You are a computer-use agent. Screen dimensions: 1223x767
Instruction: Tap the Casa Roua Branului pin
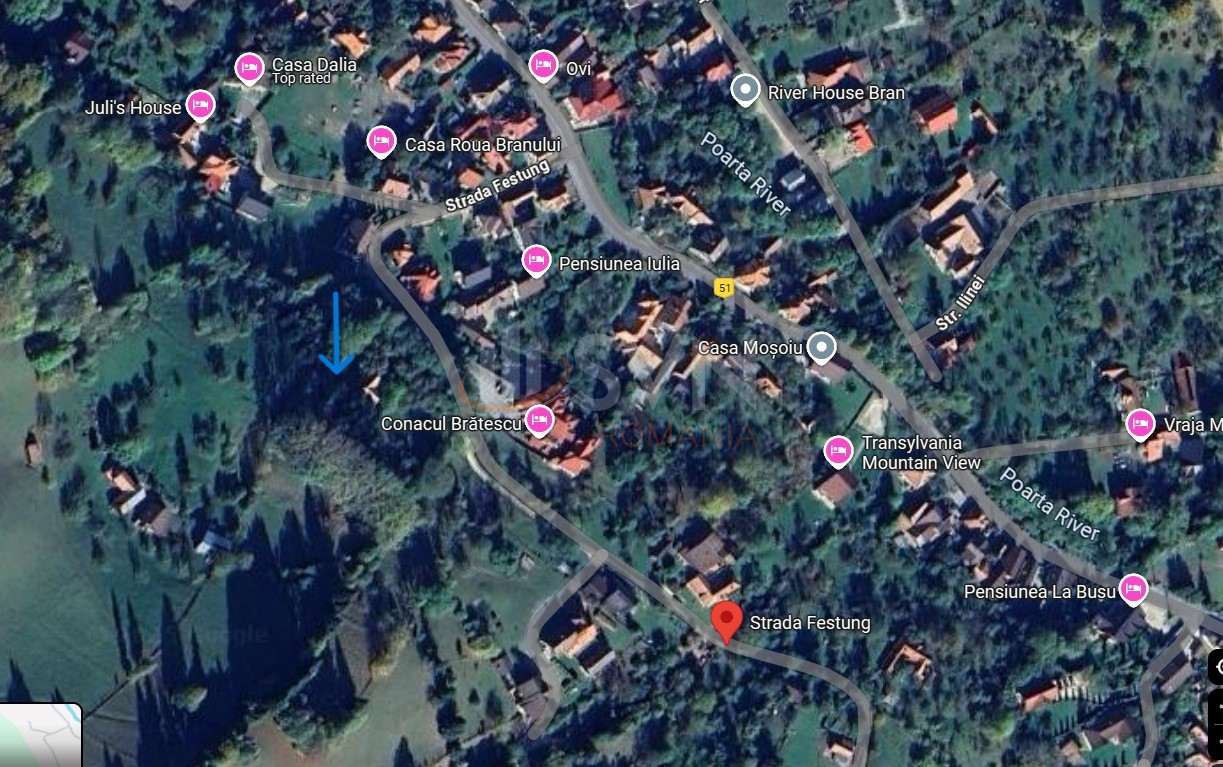tap(381, 142)
